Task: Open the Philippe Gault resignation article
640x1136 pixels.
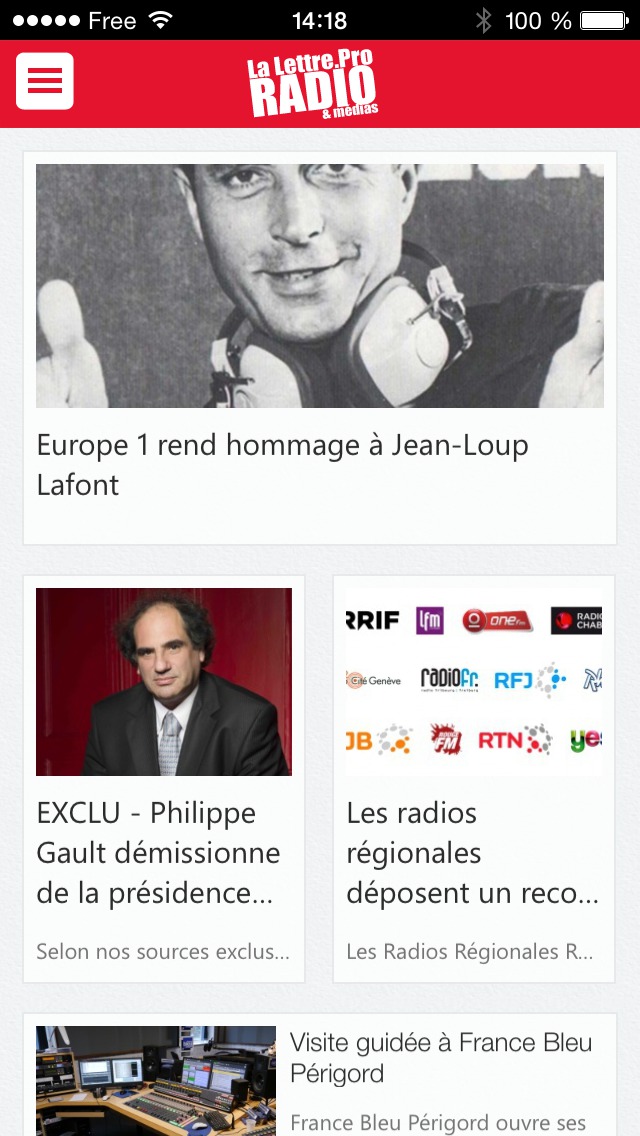Action: pyautogui.click(x=164, y=780)
